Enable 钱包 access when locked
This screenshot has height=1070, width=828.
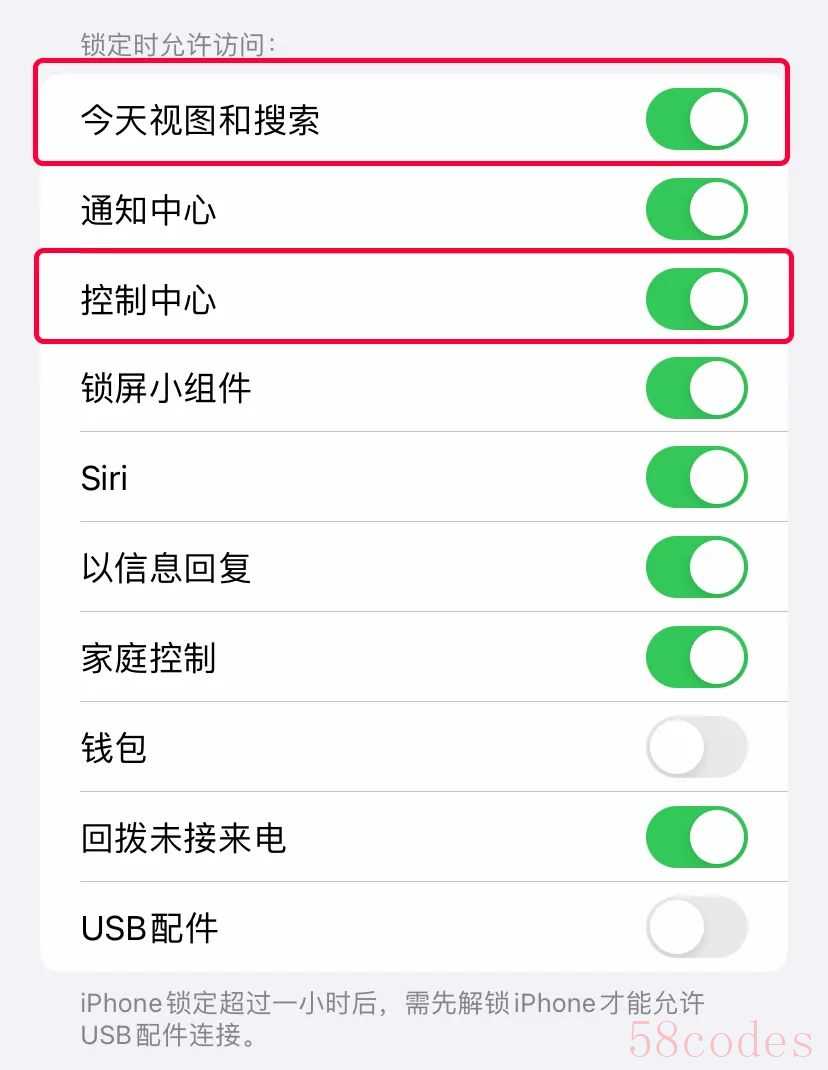(697, 747)
